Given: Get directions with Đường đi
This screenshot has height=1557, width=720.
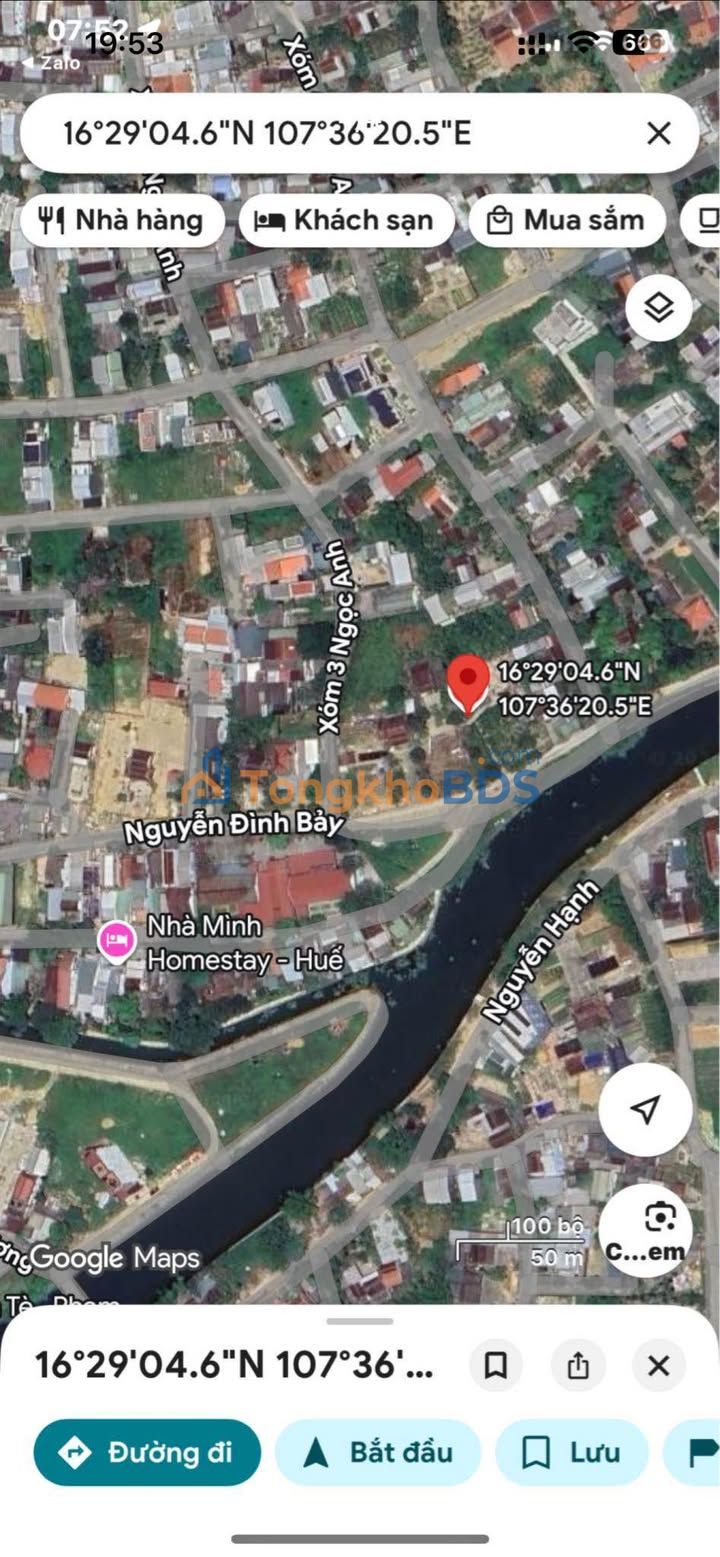Looking at the screenshot, I should tap(147, 1452).
